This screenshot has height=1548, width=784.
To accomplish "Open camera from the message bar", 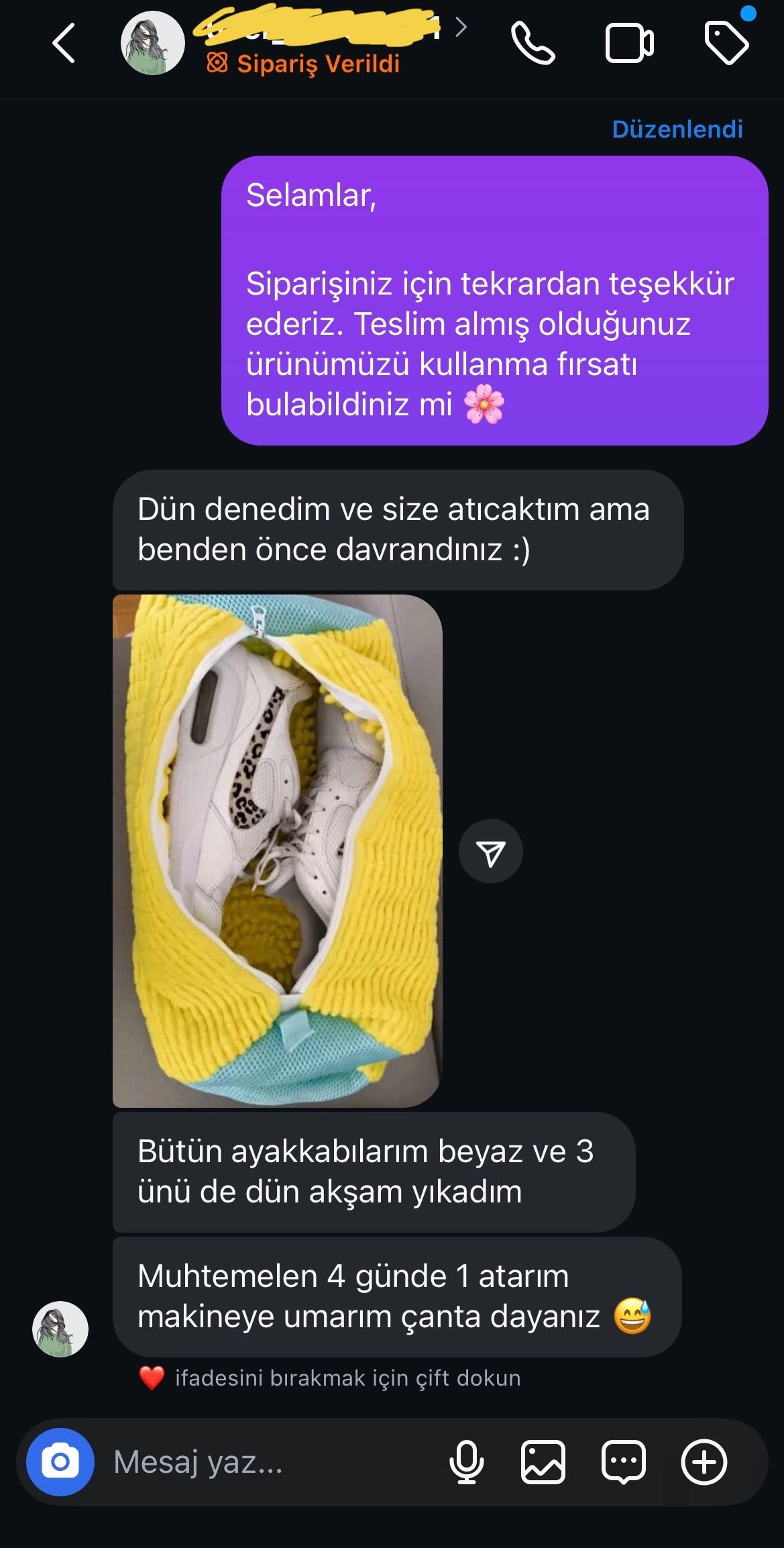I will 60,1461.
